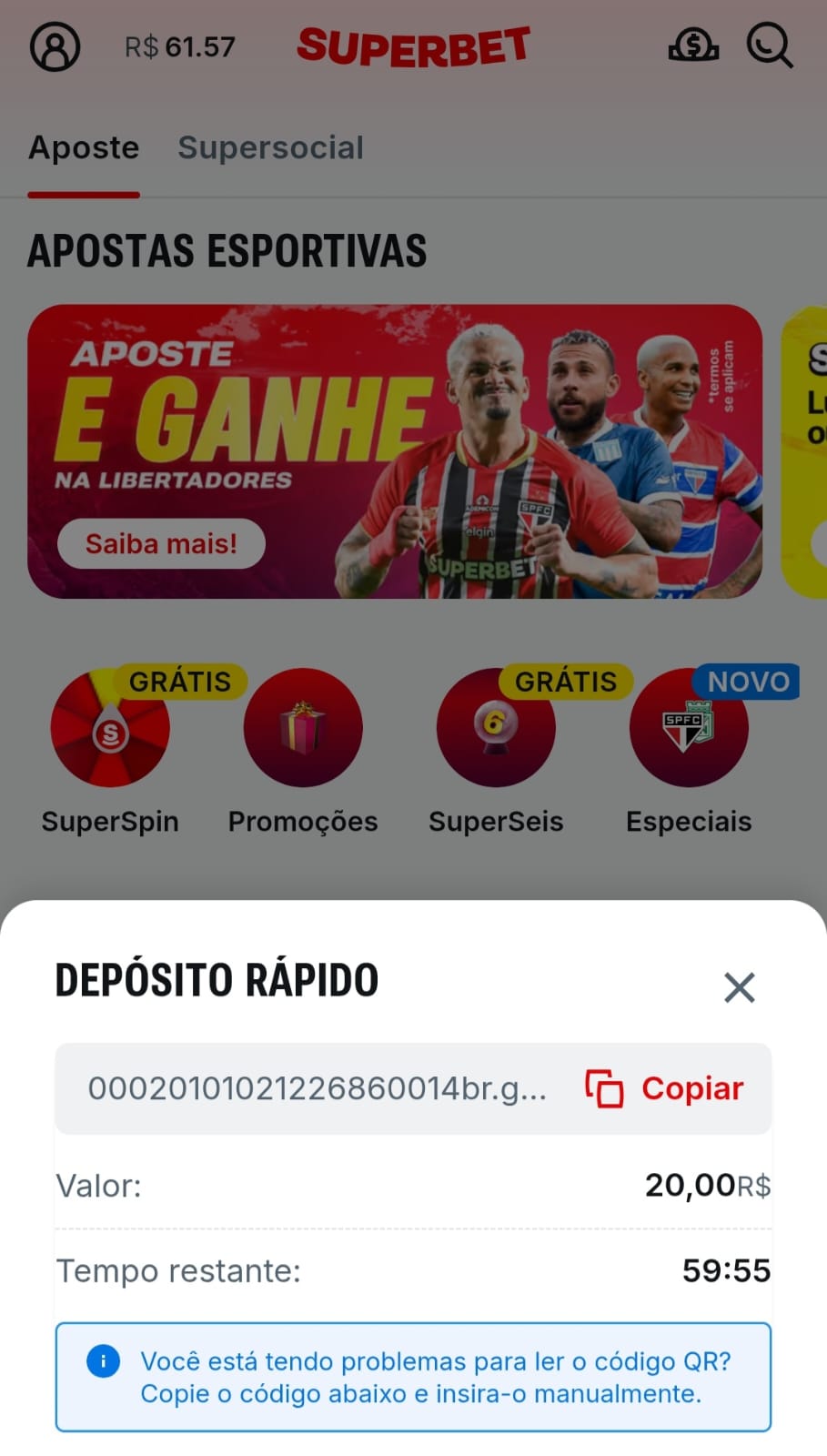This screenshot has width=827, height=1456.
Task: Switch to the Supersocial tab
Action: (270, 147)
